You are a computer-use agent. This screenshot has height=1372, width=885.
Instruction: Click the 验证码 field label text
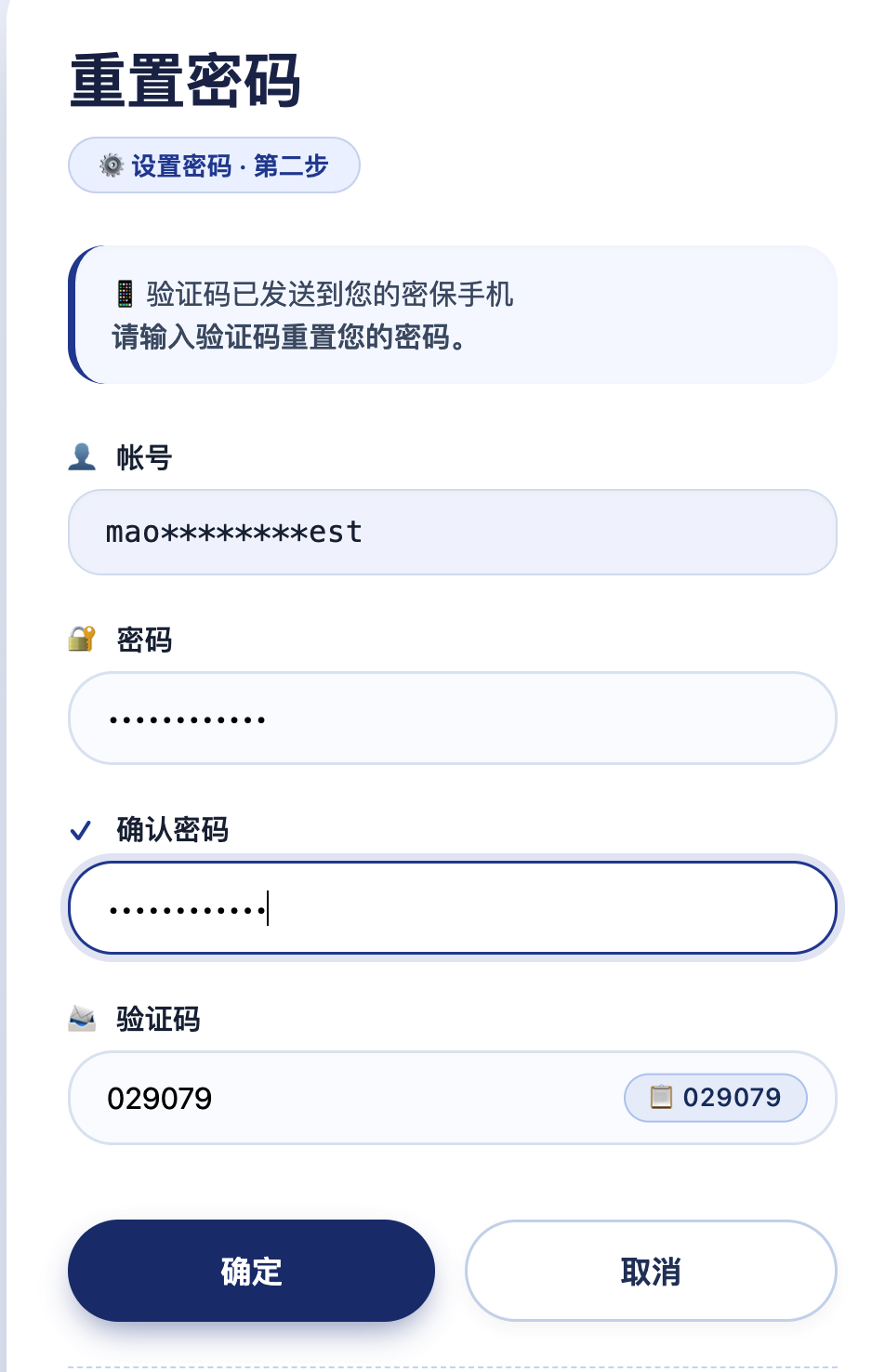[158, 1019]
